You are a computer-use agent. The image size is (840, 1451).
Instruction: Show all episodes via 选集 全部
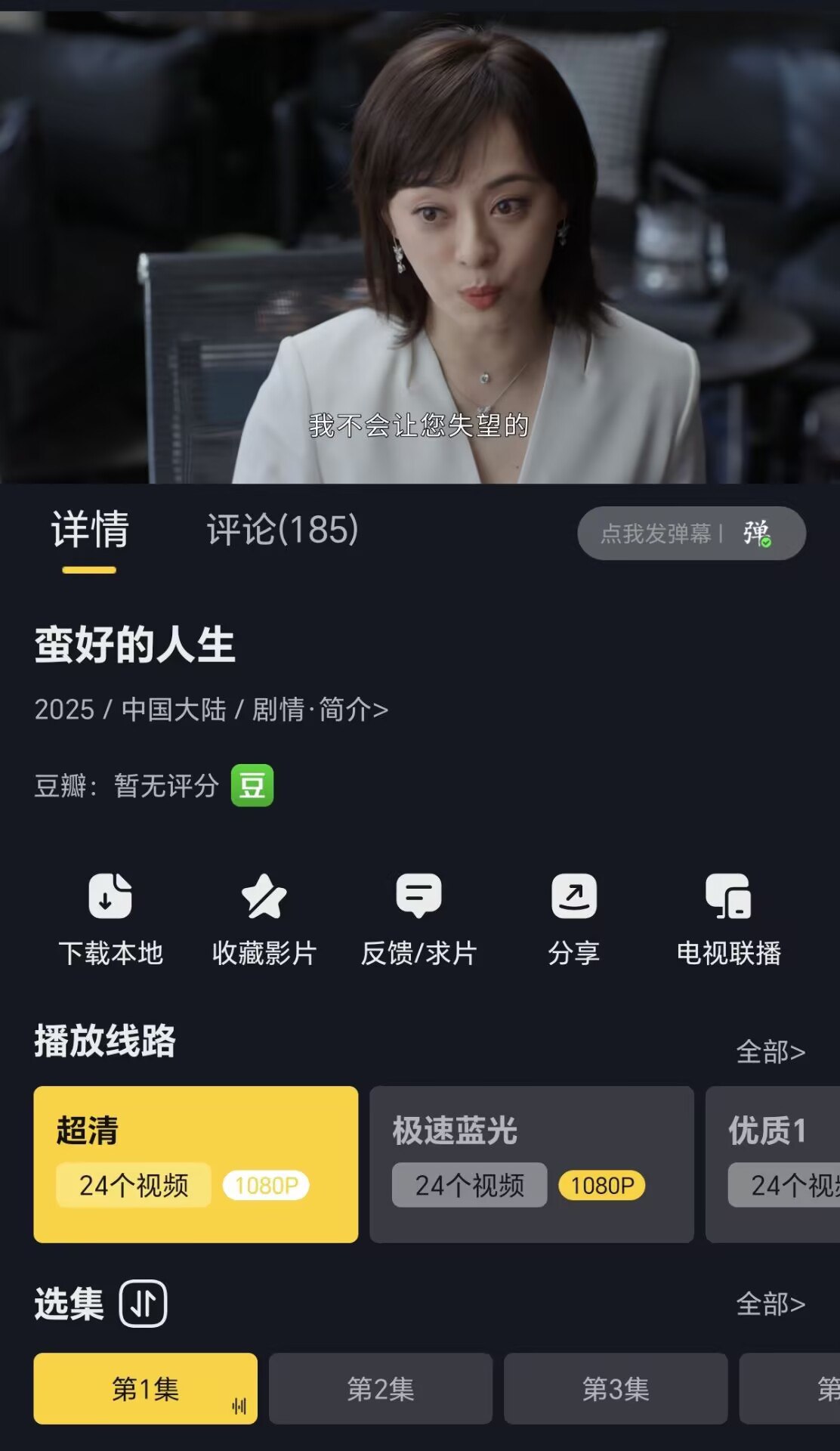click(x=771, y=1304)
